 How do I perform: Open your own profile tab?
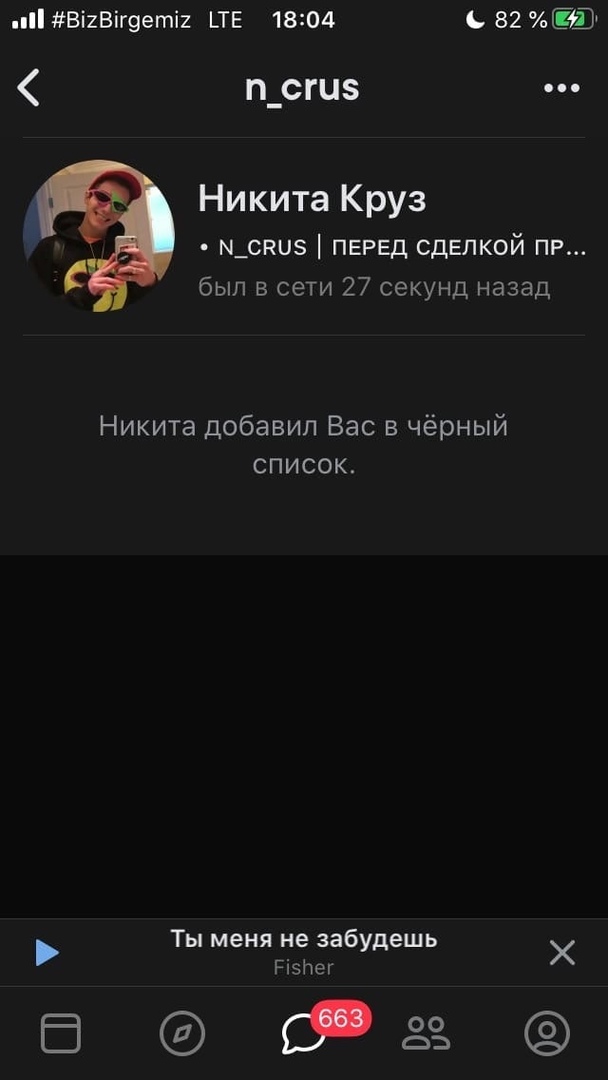[547, 1033]
